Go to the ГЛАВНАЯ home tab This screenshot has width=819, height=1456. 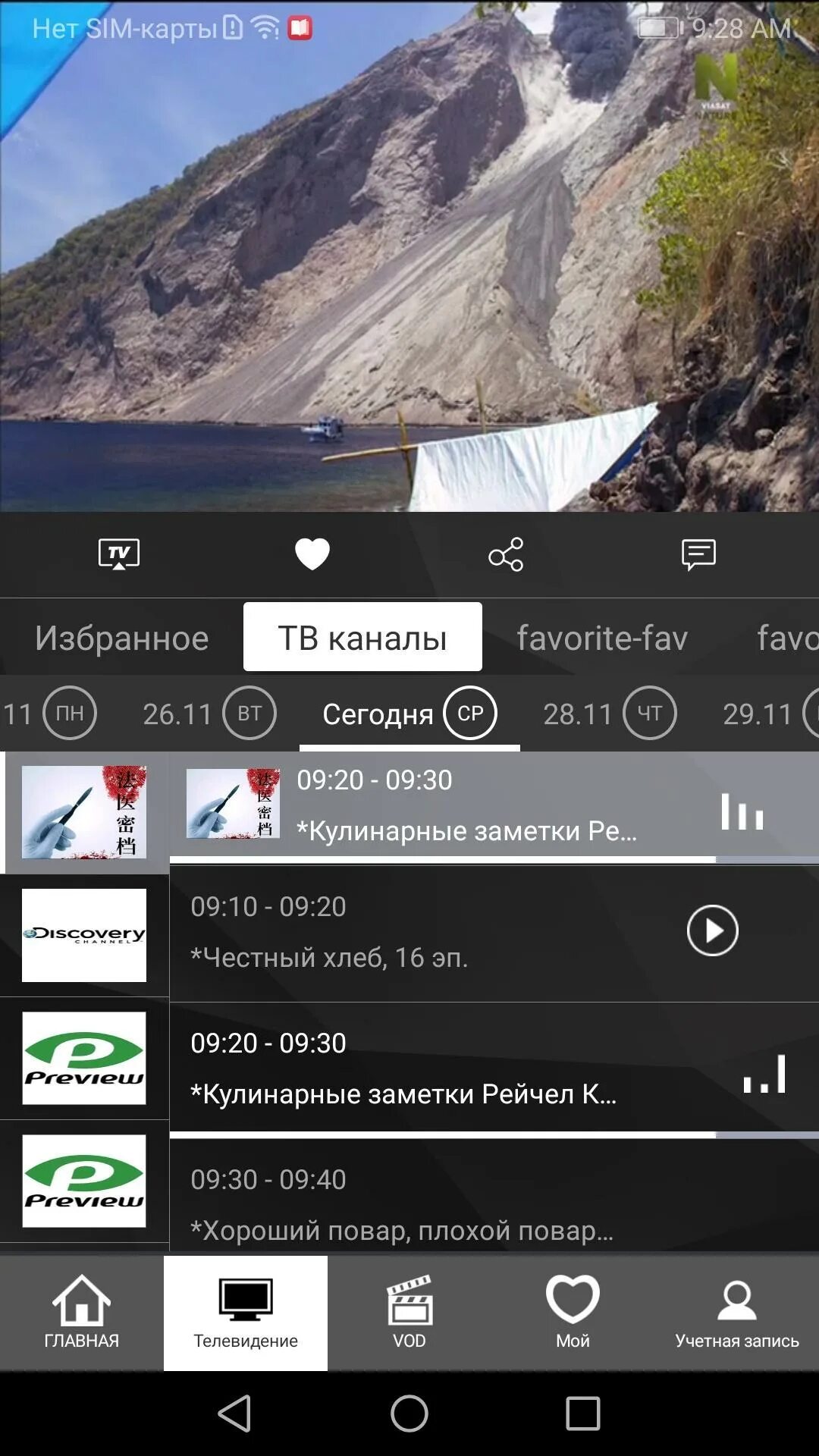(82, 1313)
